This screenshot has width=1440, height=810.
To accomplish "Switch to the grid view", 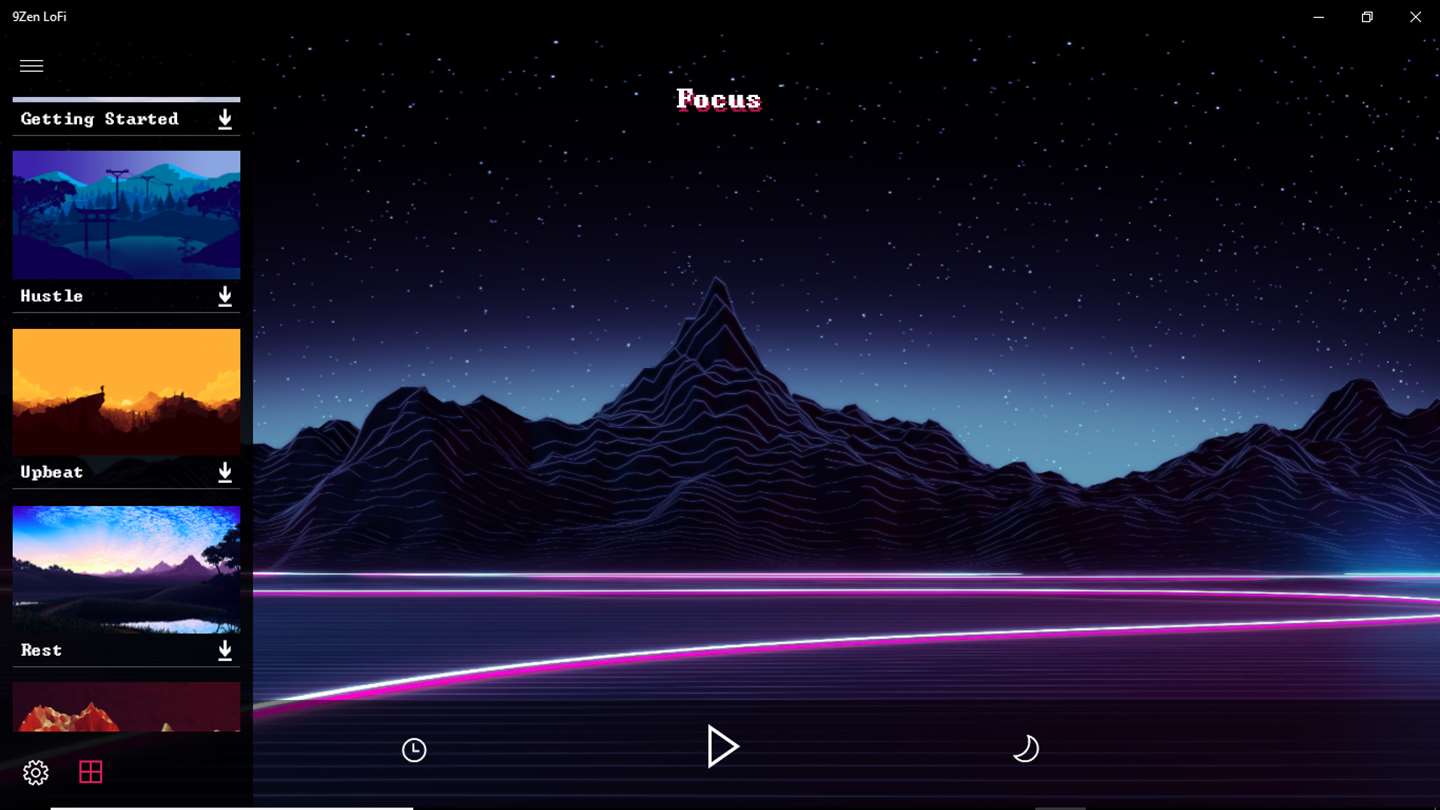I will pyautogui.click(x=91, y=772).
